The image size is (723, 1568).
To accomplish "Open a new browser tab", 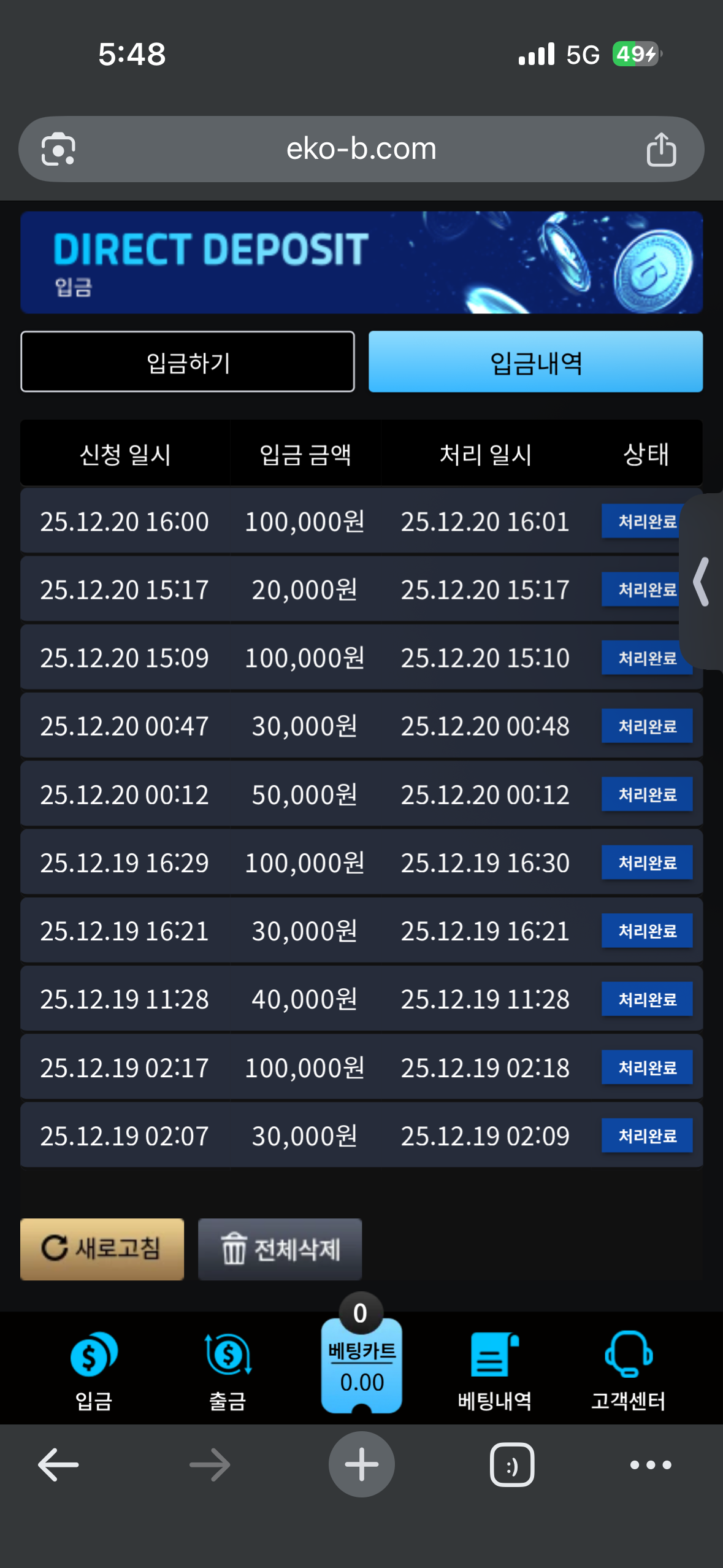I will click(x=362, y=1465).
